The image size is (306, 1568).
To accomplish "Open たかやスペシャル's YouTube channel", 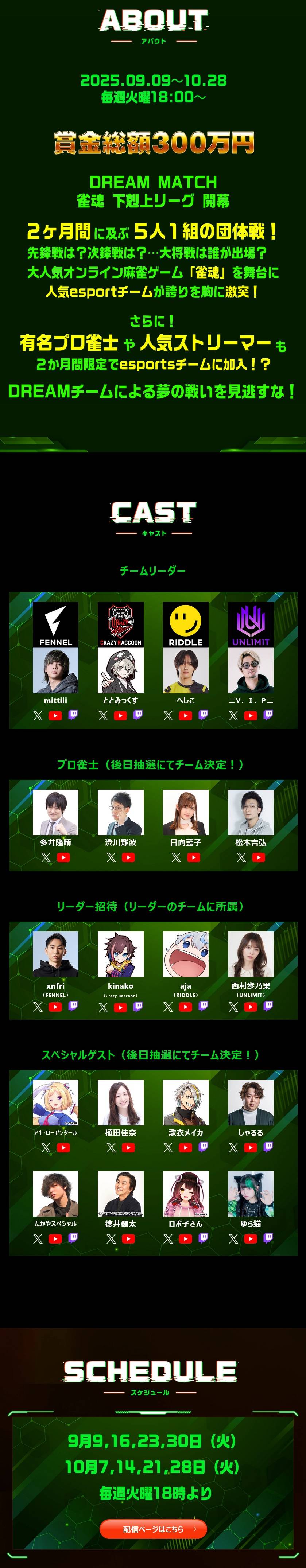I will click(55, 1238).
